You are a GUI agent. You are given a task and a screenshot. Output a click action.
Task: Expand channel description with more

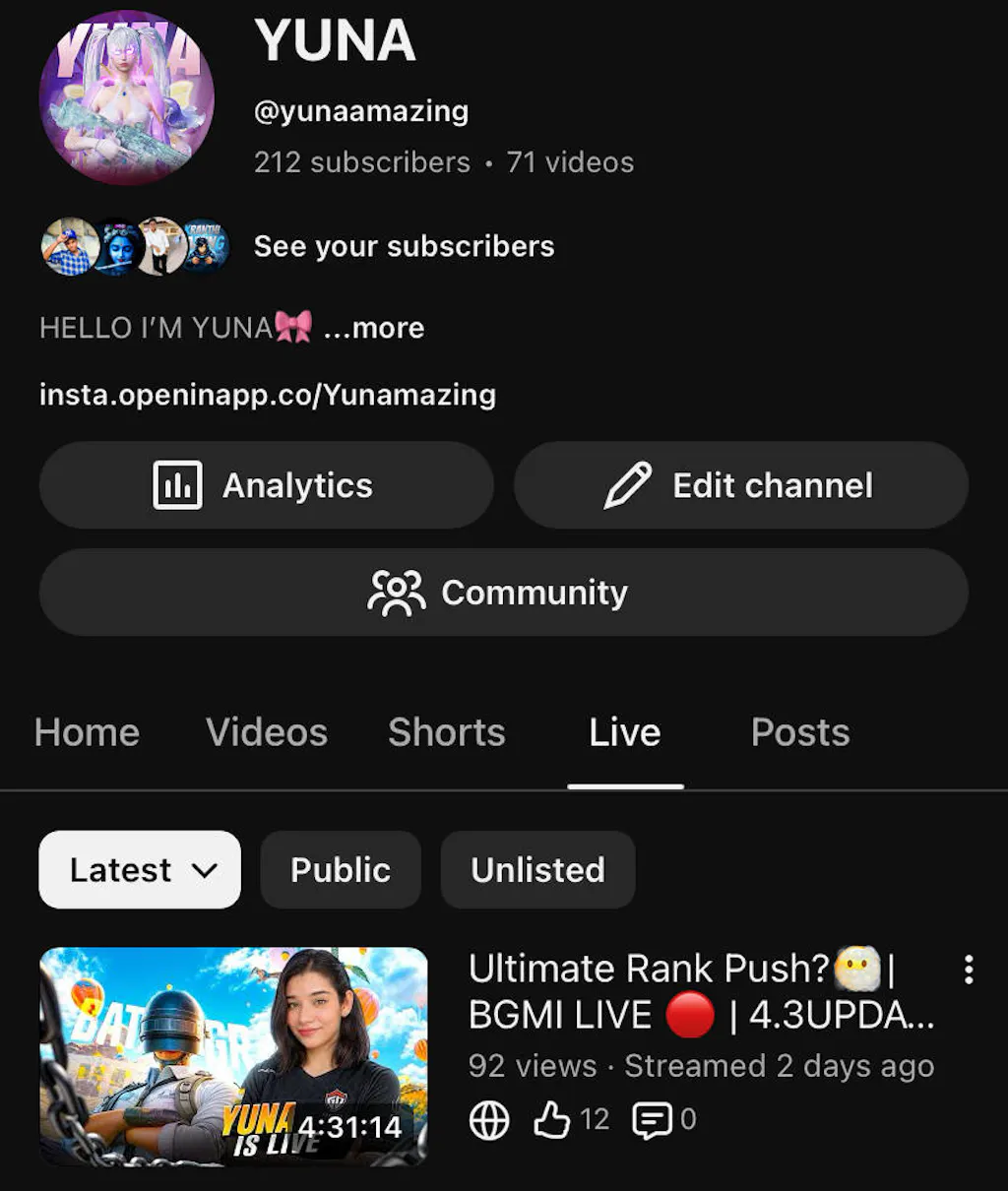[374, 328]
